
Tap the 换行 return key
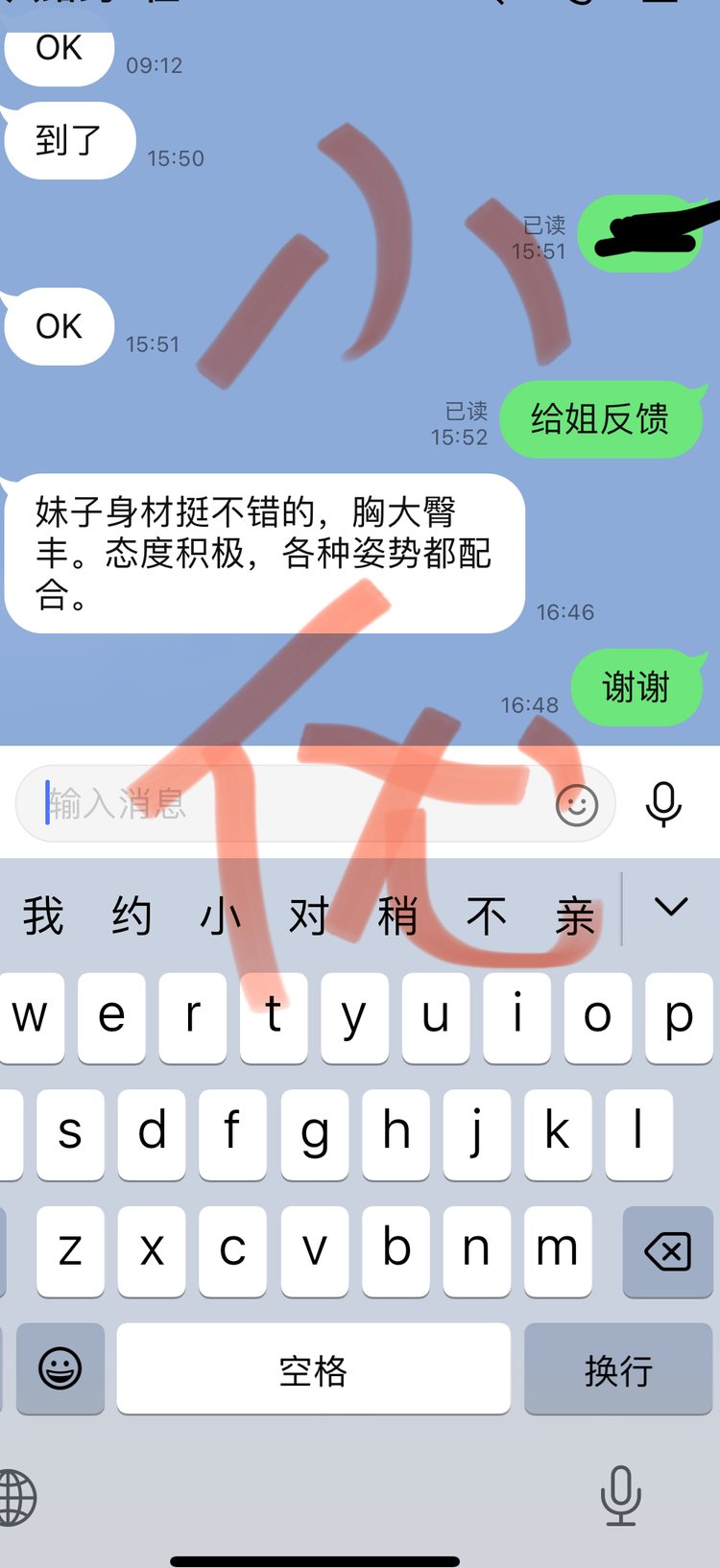coord(617,1369)
